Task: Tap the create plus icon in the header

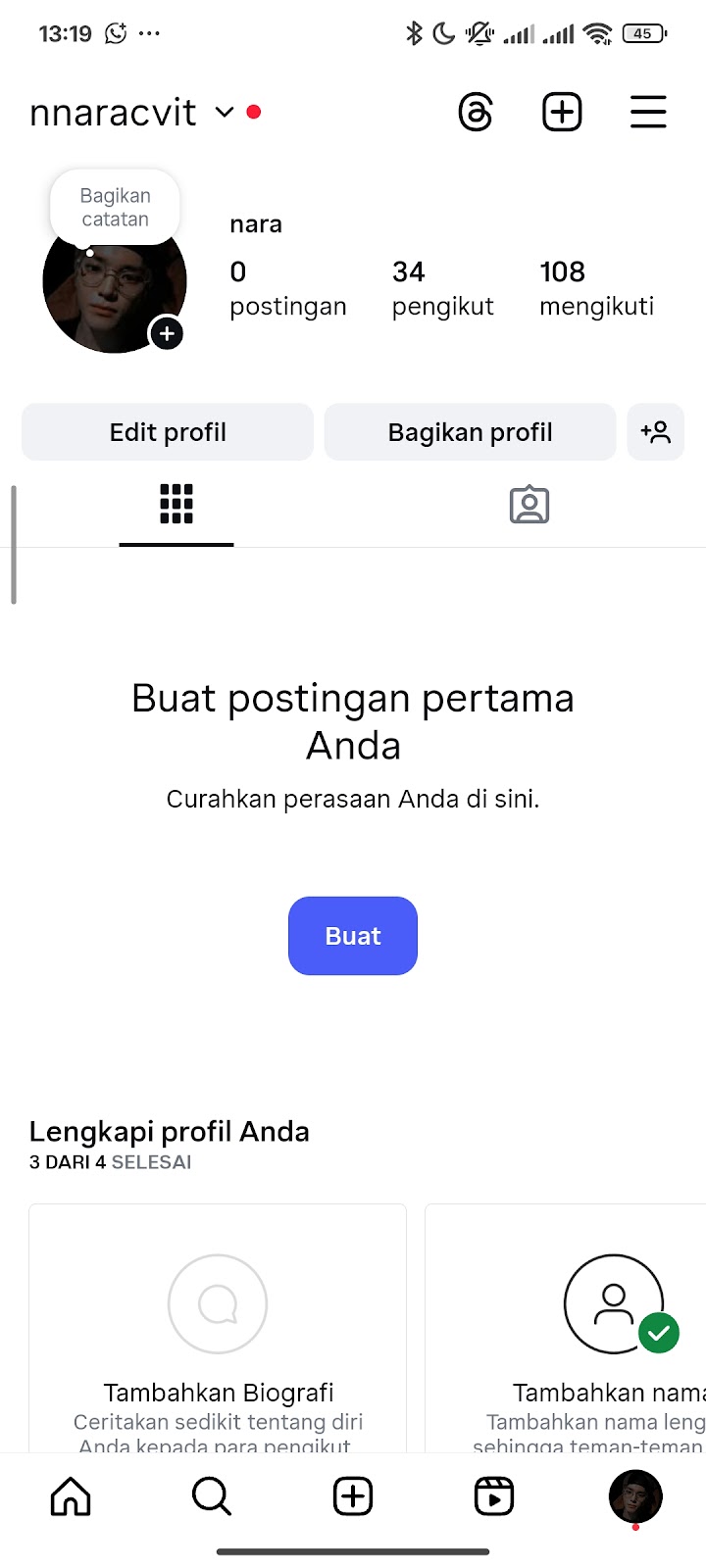Action: tap(562, 113)
